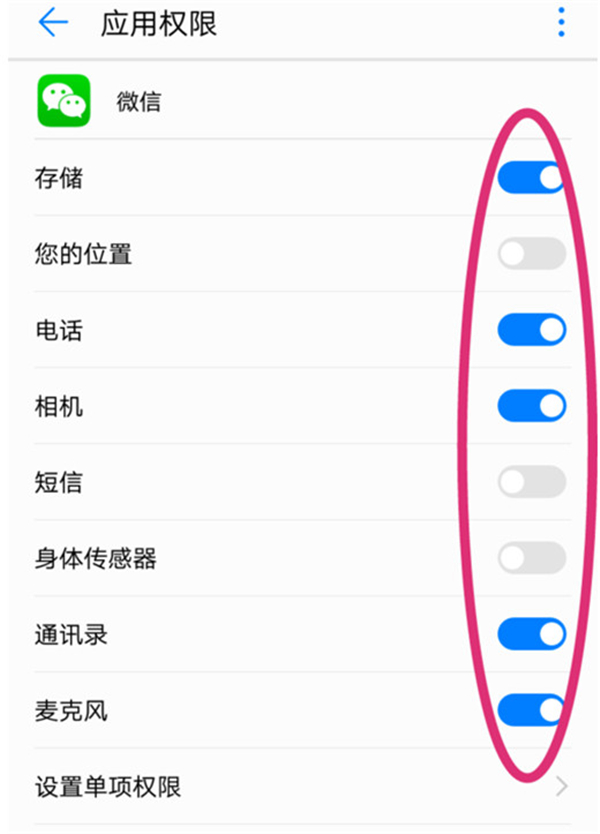Enable the 身体传感器 permission switch
This screenshot has width=600, height=834.
click(531, 558)
